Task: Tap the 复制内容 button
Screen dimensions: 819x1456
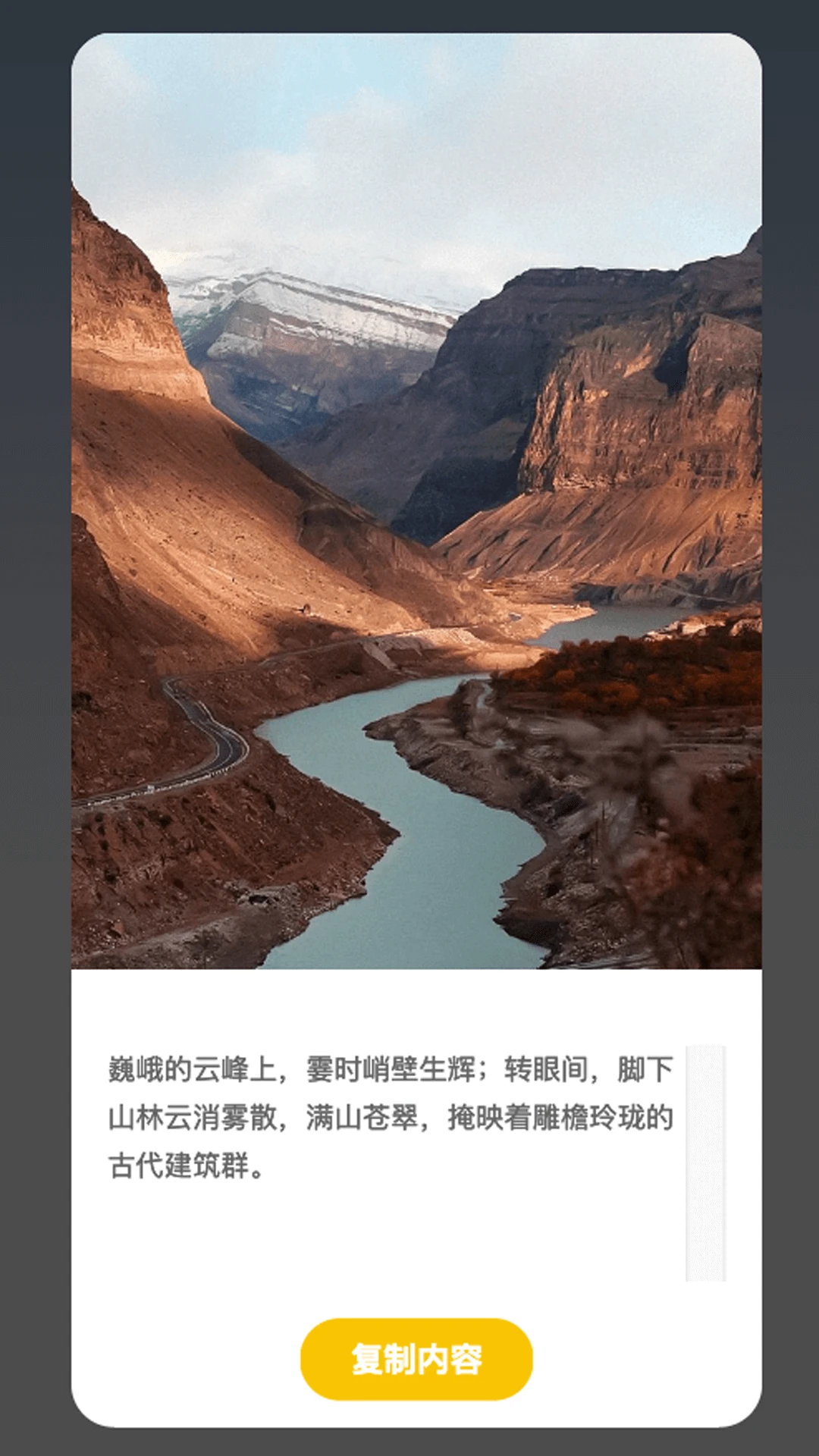Action: pyautogui.click(x=416, y=1359)
